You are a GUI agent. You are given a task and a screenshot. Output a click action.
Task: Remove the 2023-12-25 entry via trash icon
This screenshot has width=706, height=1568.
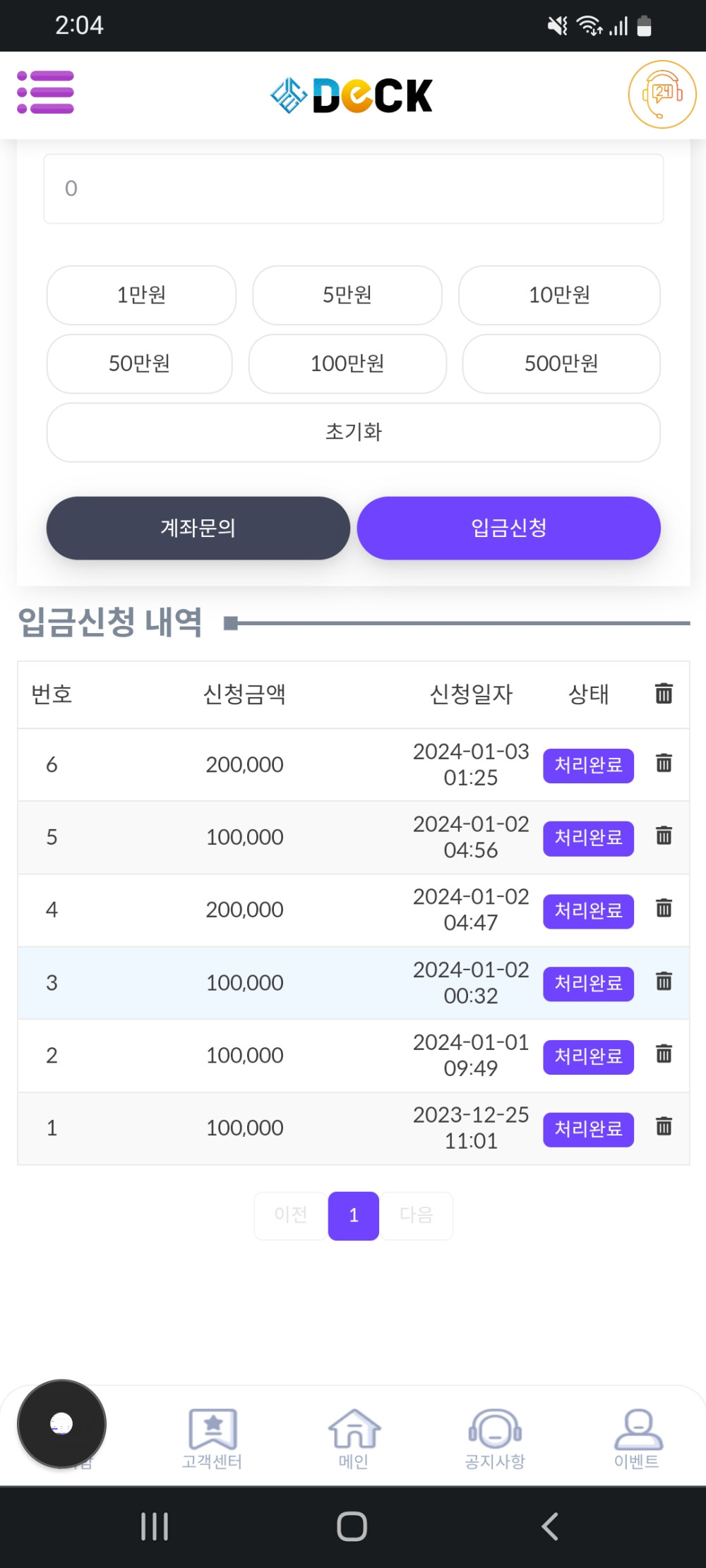(x=664, y=1126)
